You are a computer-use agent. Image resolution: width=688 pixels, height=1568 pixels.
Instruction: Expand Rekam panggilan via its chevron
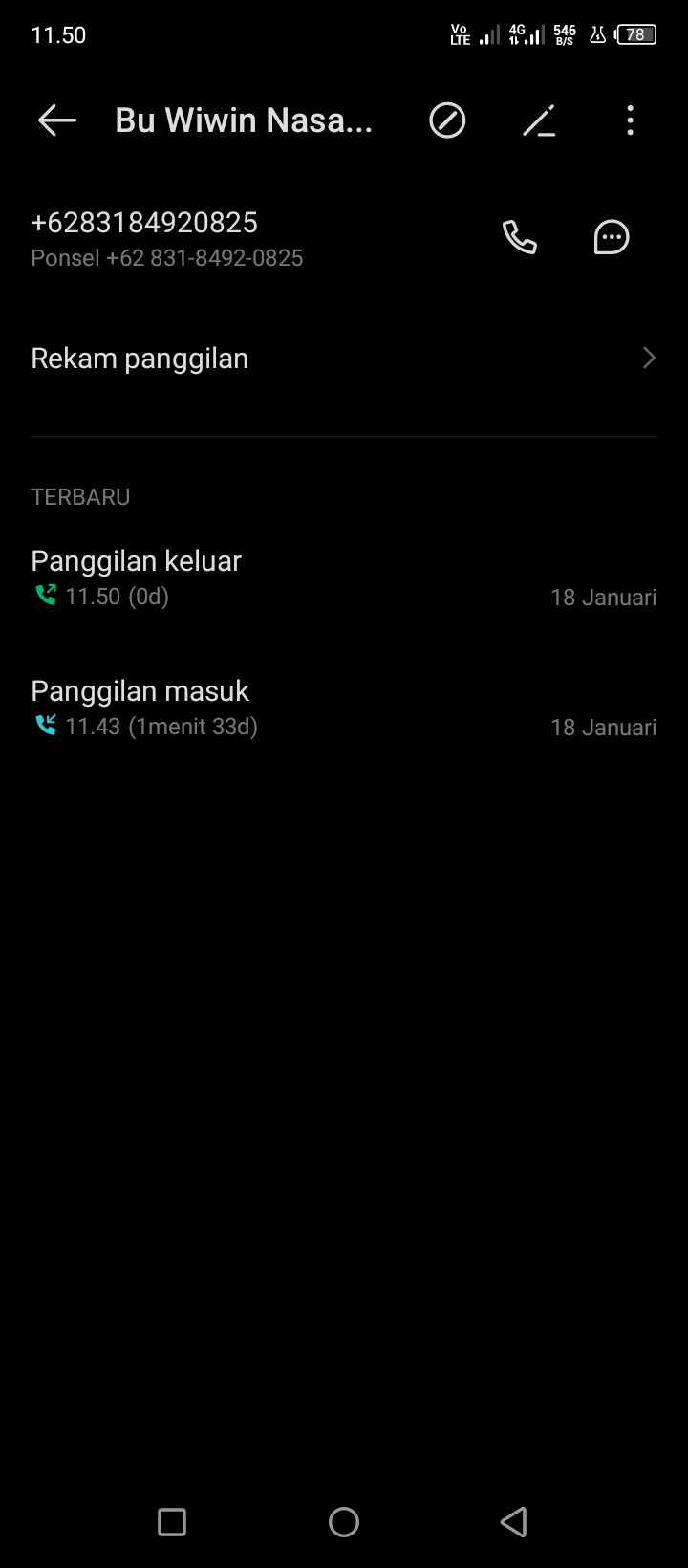coord(649,358)
